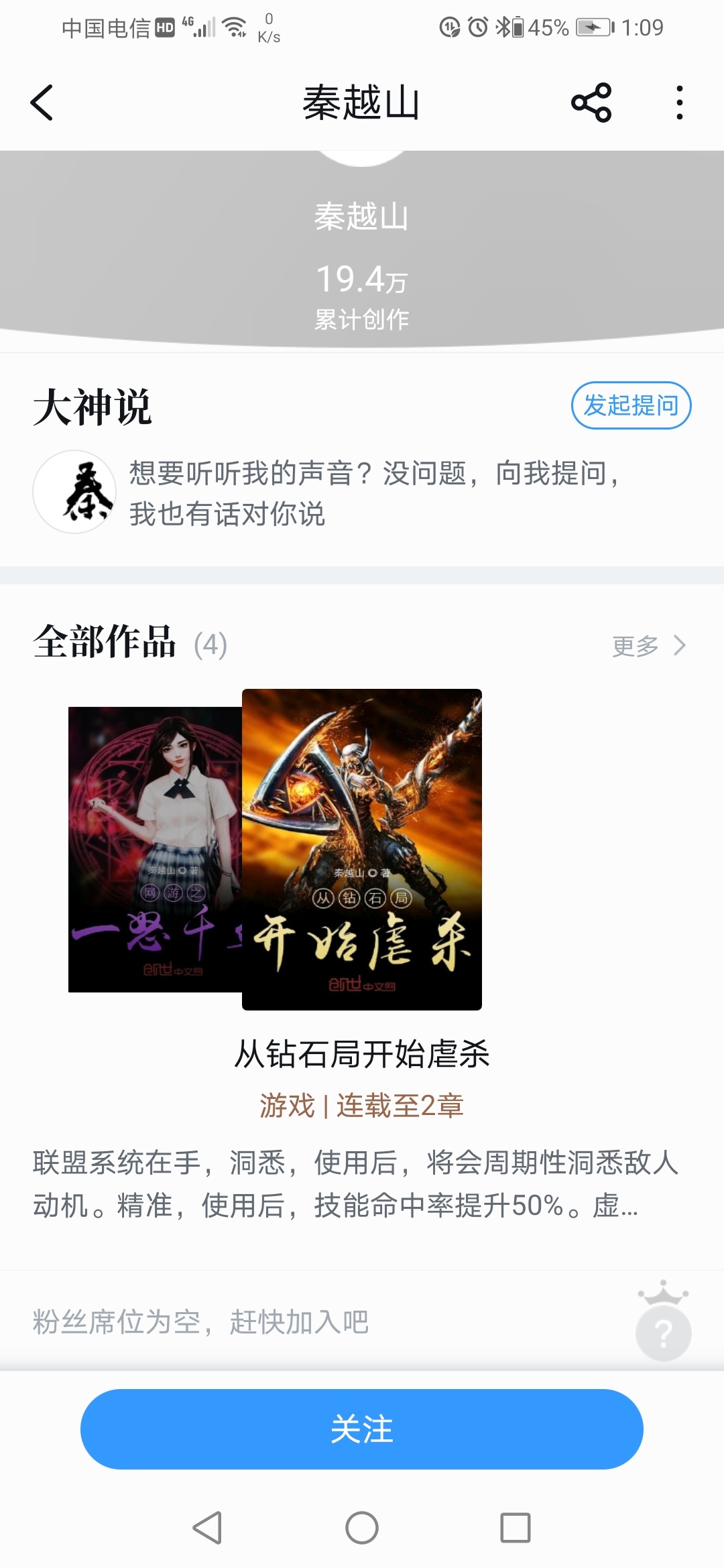Open the three-dot overflow menu
724x1568 pixels.
(x=680, y=103)
